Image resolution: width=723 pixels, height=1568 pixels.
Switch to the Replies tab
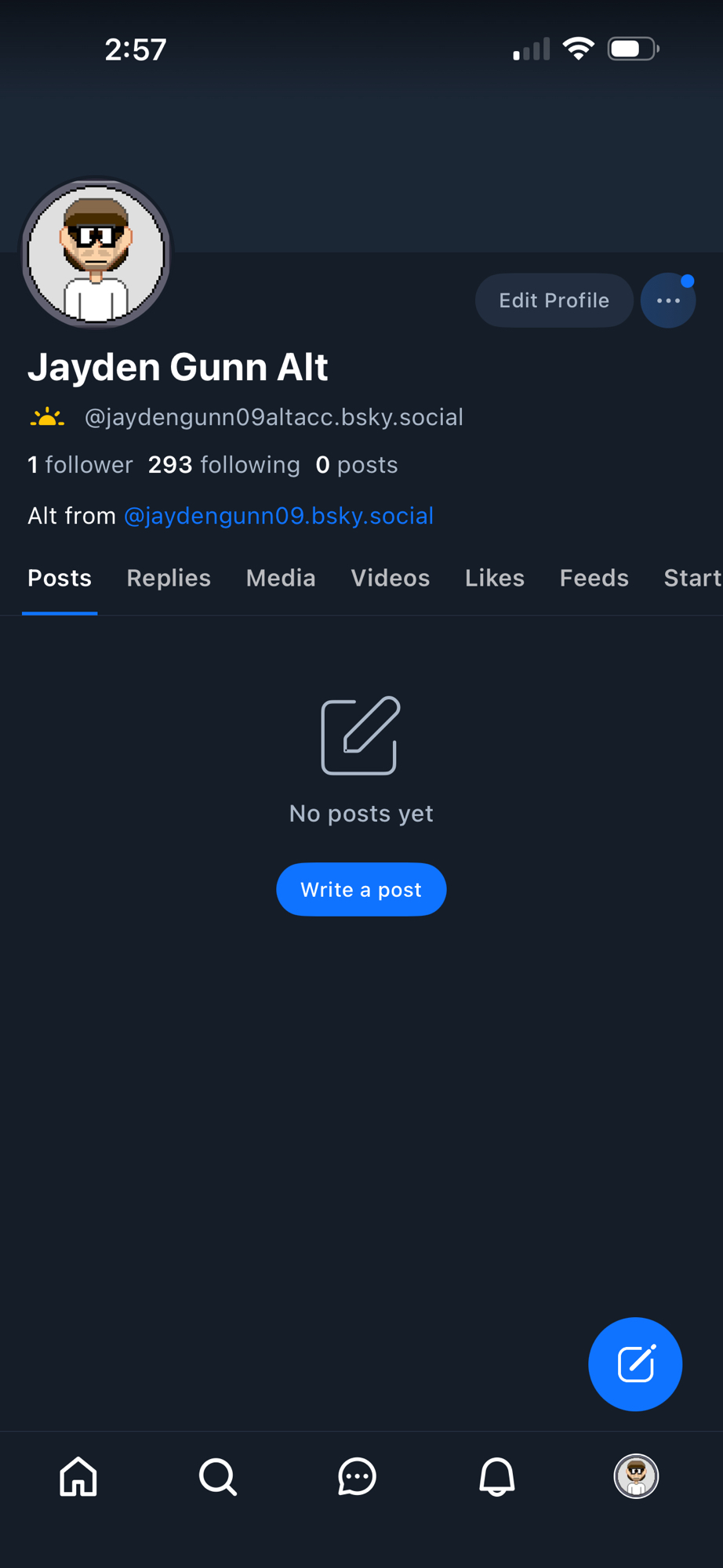[x=169, y=579]
